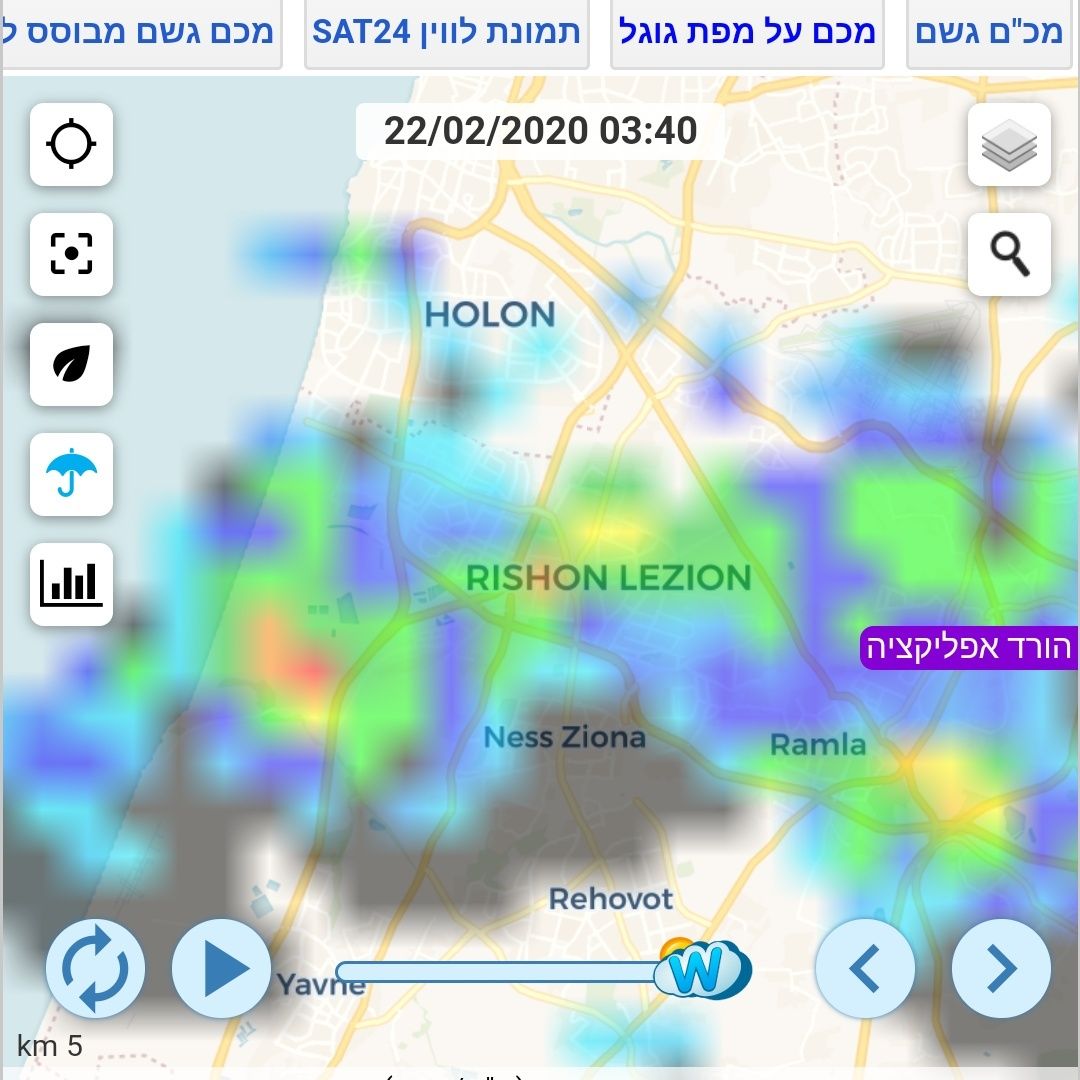Screen dimensions: 1080x1080
Task: Center map on my location
Action: pos(71,145)
